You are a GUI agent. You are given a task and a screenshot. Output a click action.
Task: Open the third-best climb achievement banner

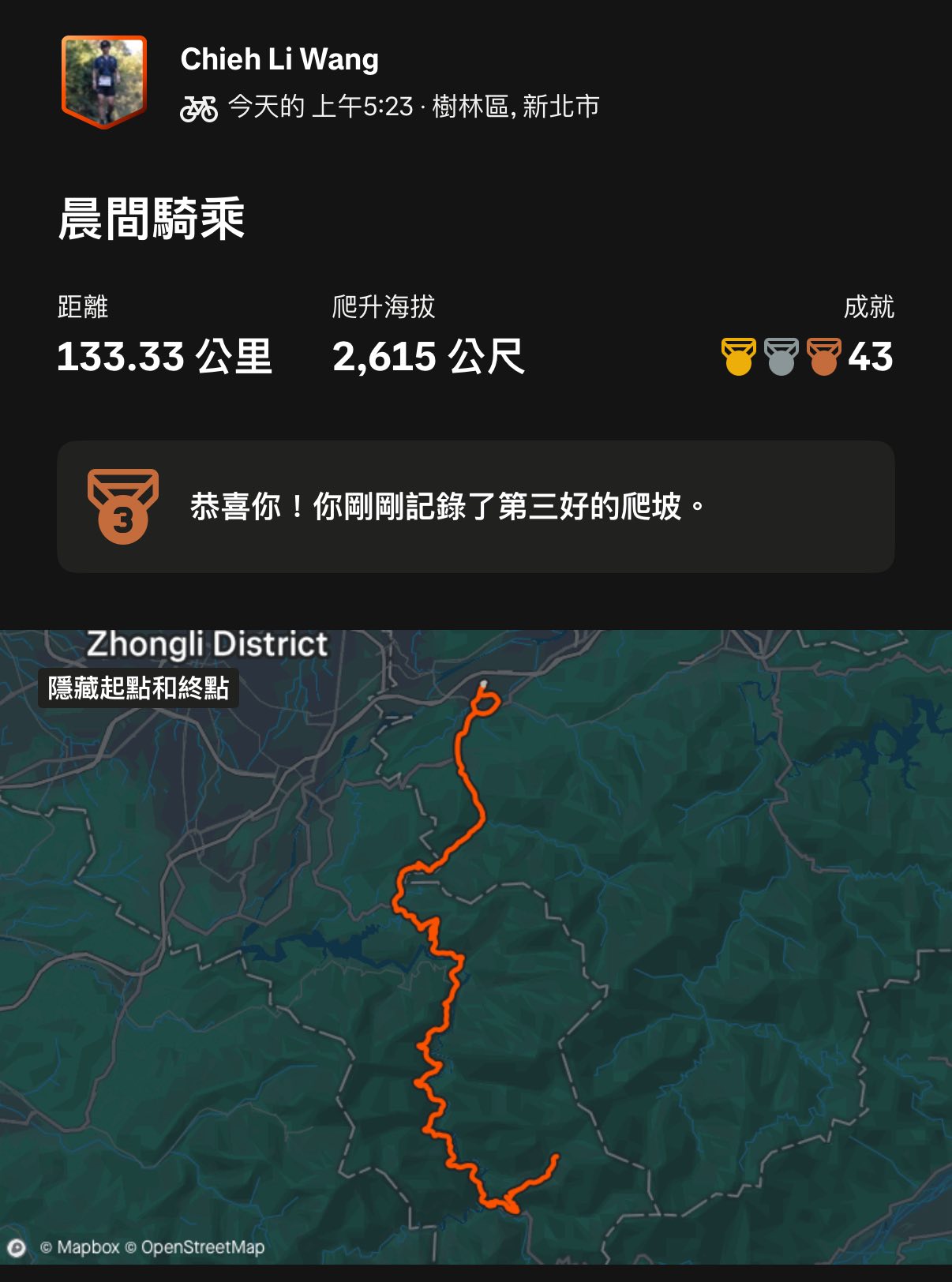(x=475, y=507)
